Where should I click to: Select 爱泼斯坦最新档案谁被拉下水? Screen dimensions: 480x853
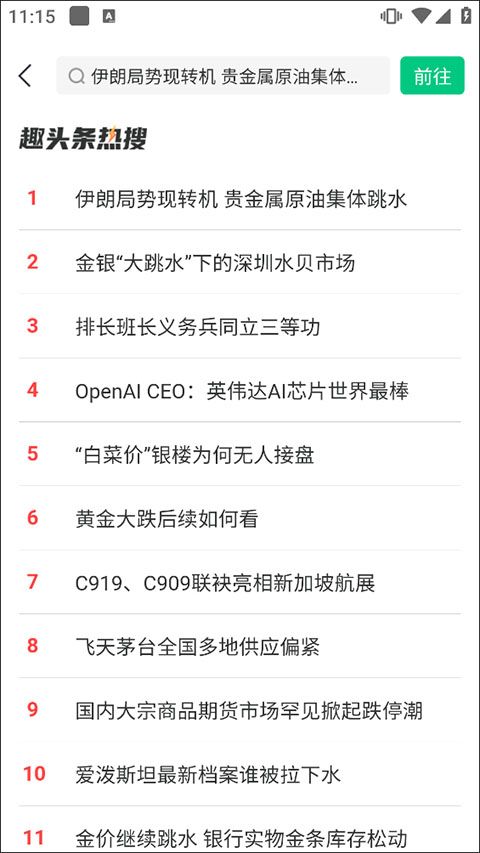point(240,774)
